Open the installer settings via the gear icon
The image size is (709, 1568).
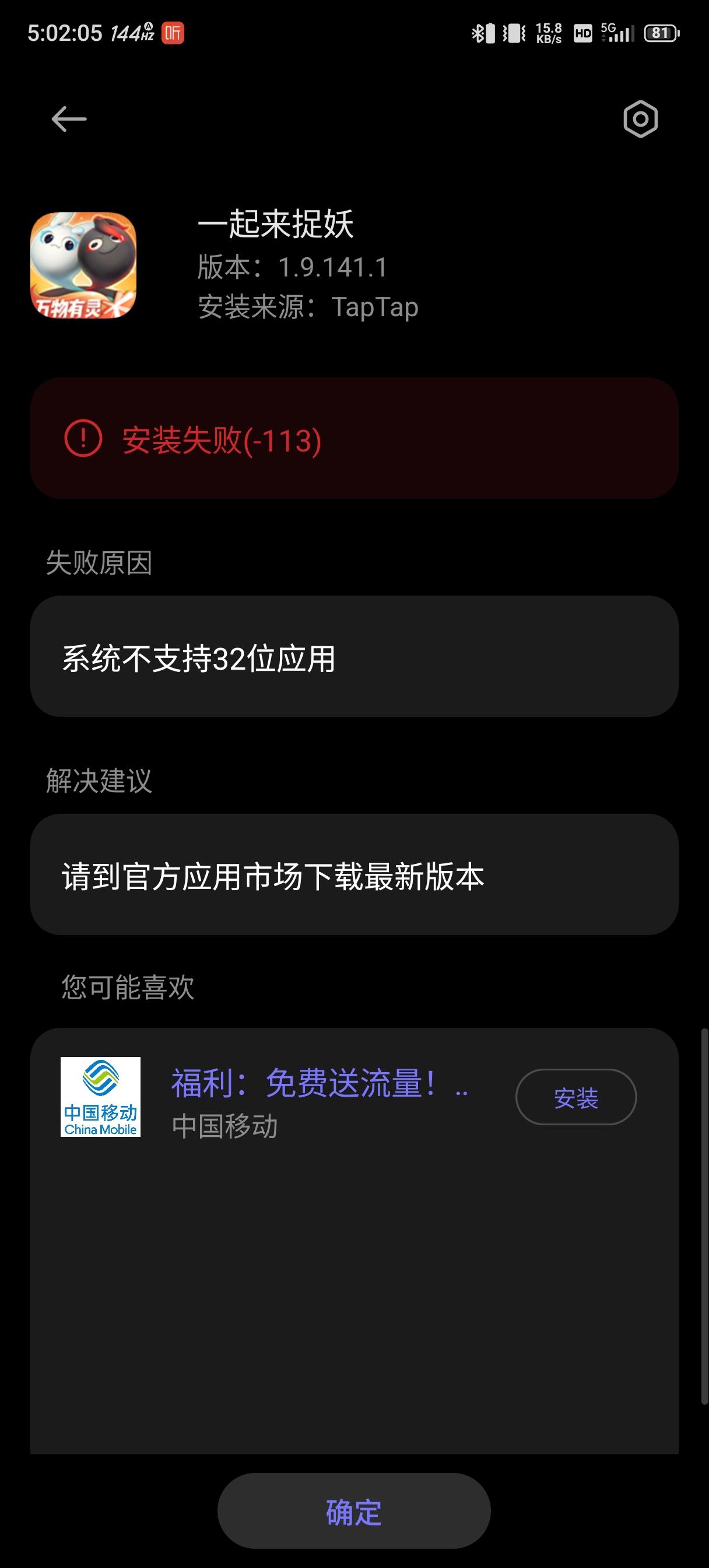640,120
